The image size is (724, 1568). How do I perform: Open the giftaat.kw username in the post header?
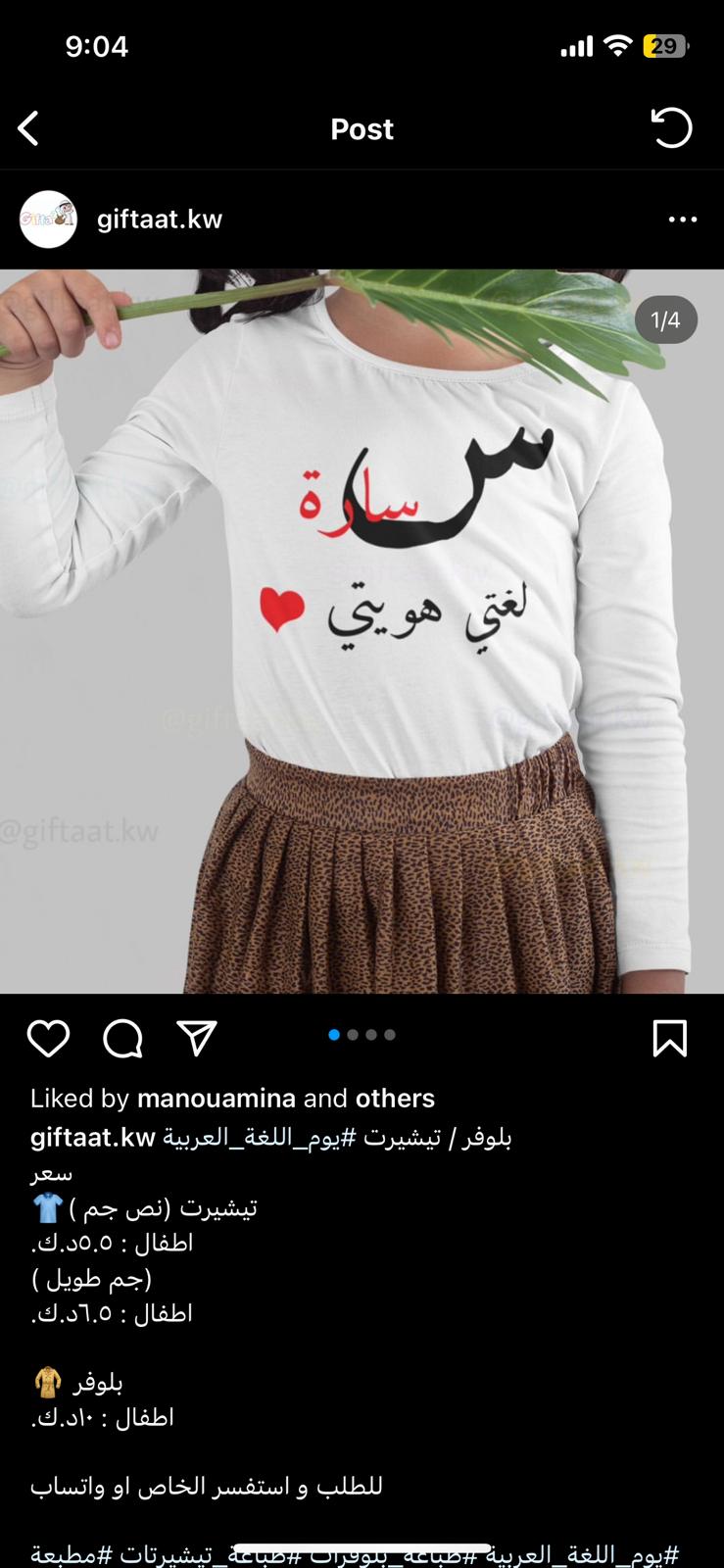click(x=160, y=220)
